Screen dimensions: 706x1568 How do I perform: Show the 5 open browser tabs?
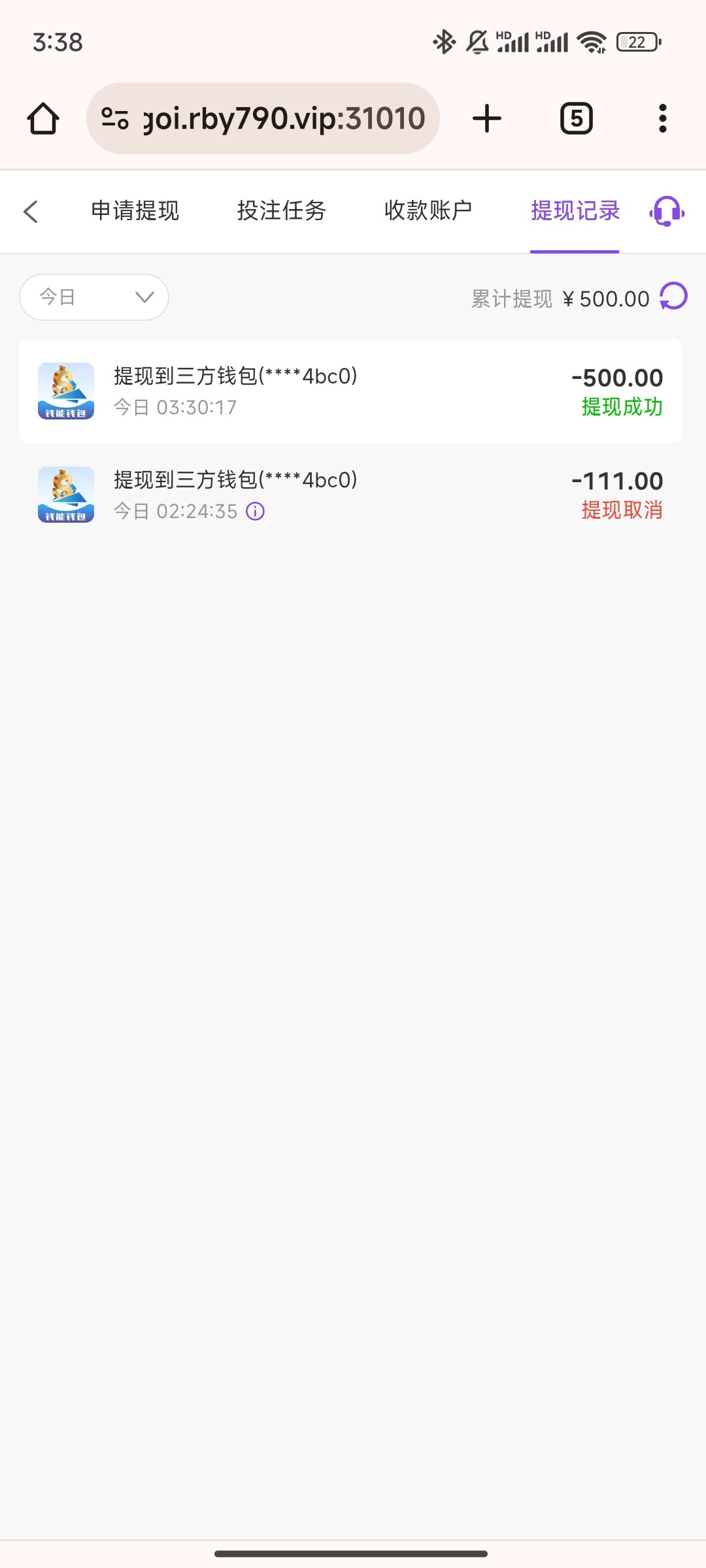click(576, 118)
